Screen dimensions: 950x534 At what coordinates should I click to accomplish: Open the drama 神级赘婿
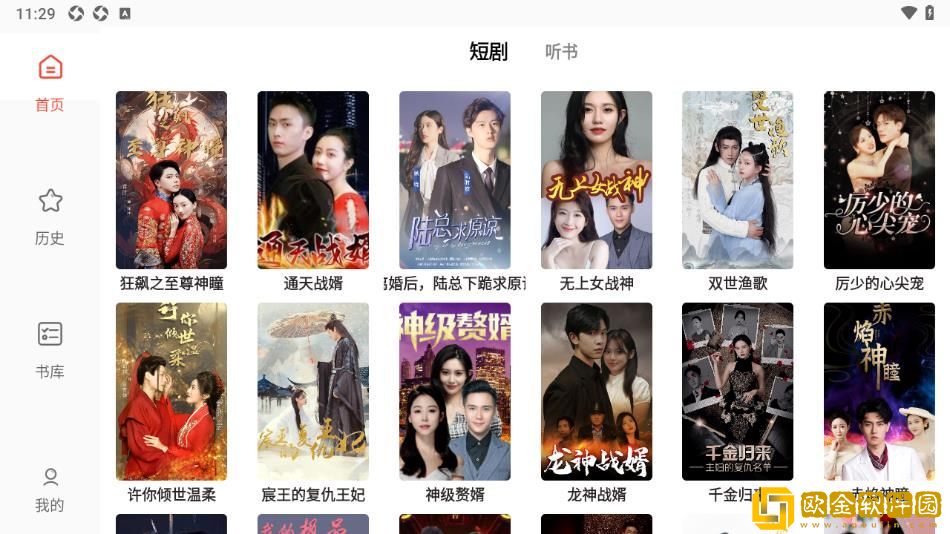(455, 391)
